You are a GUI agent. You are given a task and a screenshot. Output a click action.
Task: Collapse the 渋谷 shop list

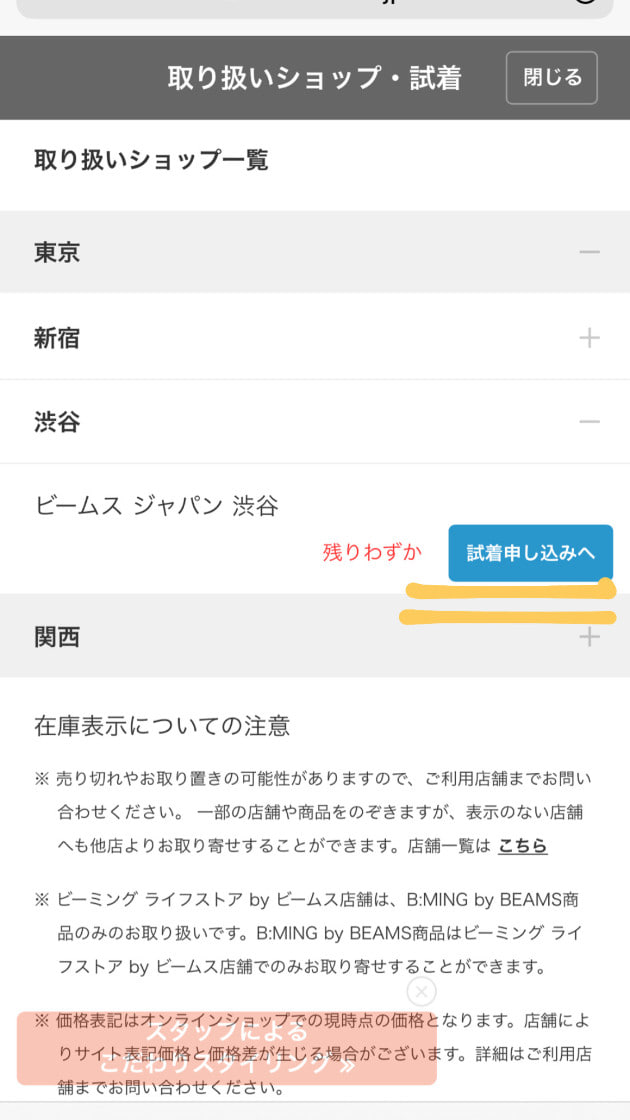coord(589,422)
